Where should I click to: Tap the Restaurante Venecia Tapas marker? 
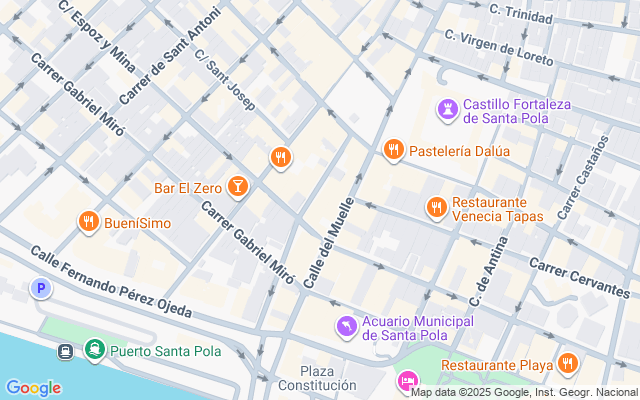tap(436, 208)
